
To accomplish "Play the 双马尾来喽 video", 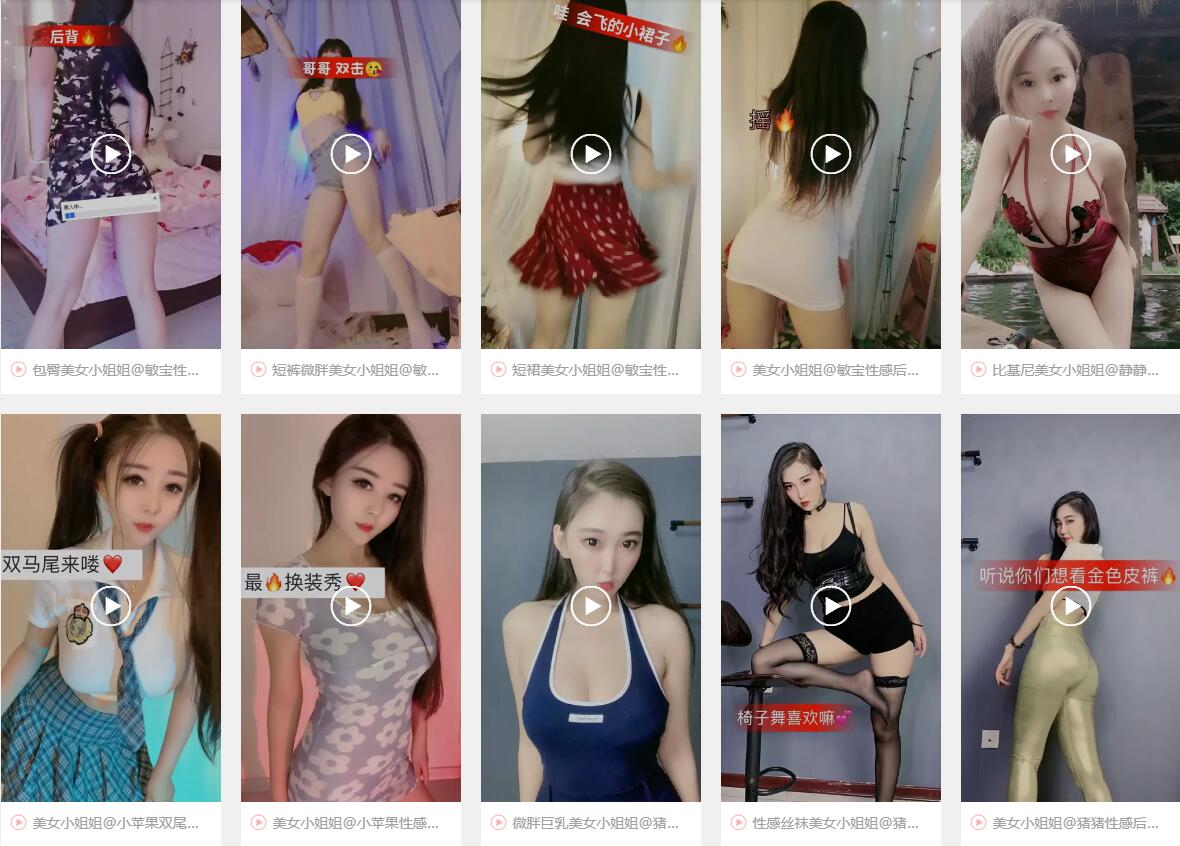I will tap(111, 606).
